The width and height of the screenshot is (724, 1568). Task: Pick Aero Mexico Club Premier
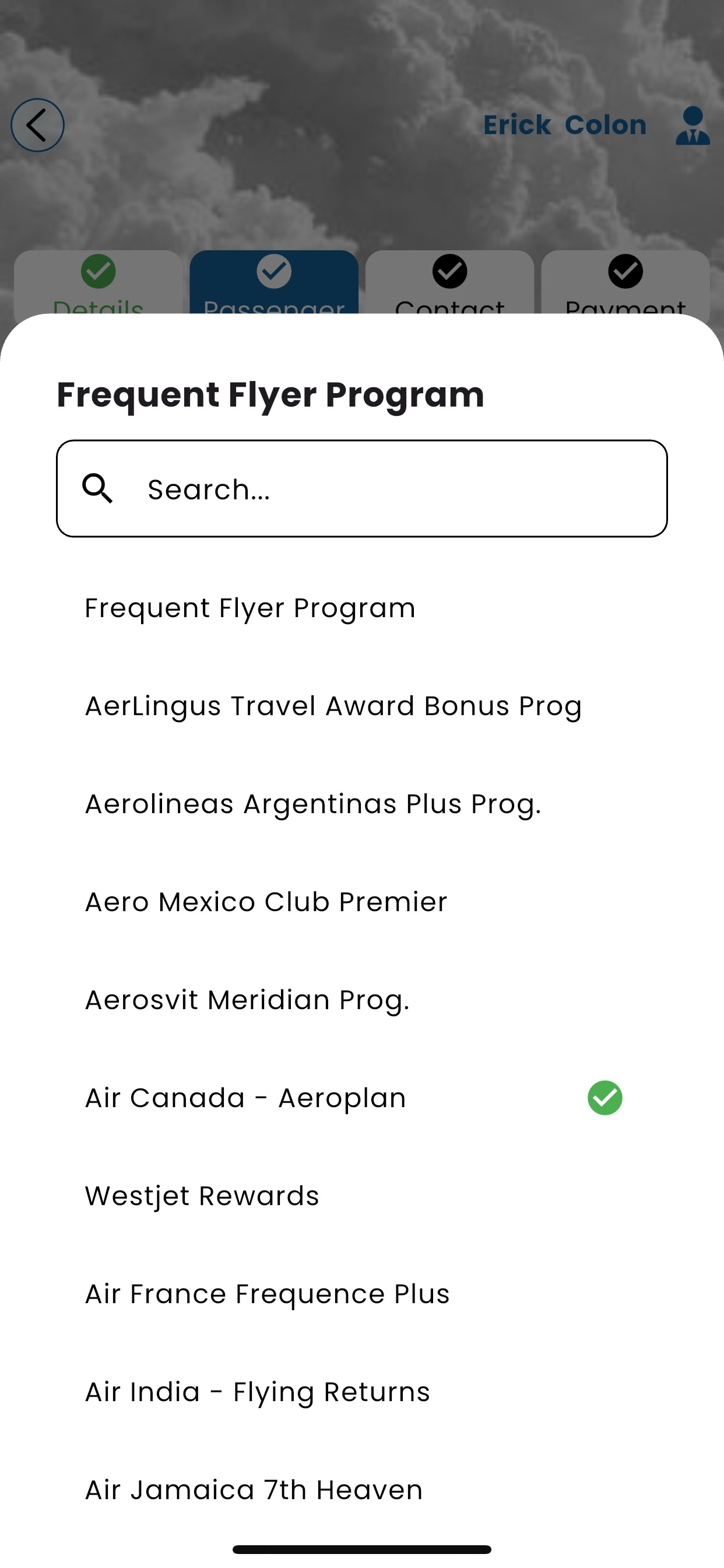pos(362,902)
